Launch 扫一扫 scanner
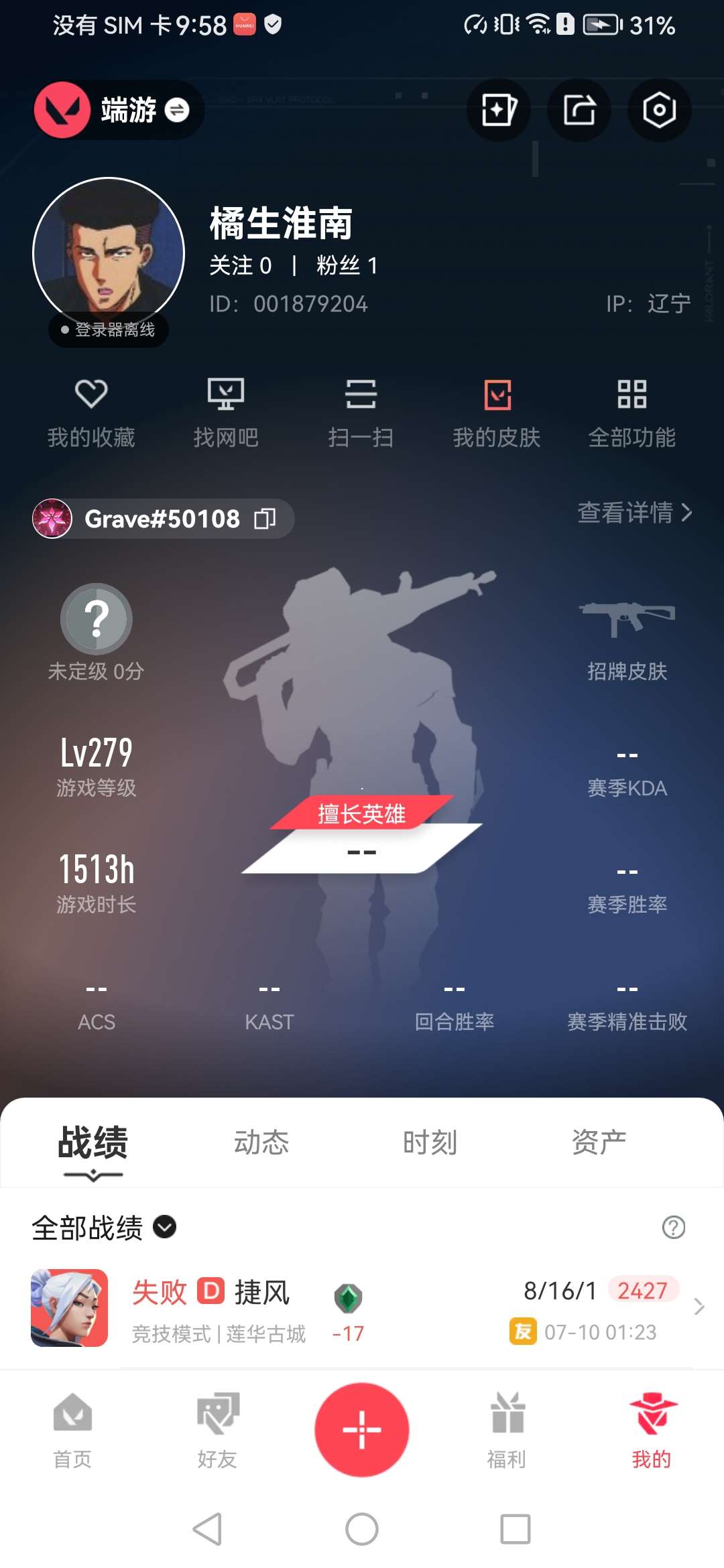This screenshot has width=724, height=1568. point(361,411)
